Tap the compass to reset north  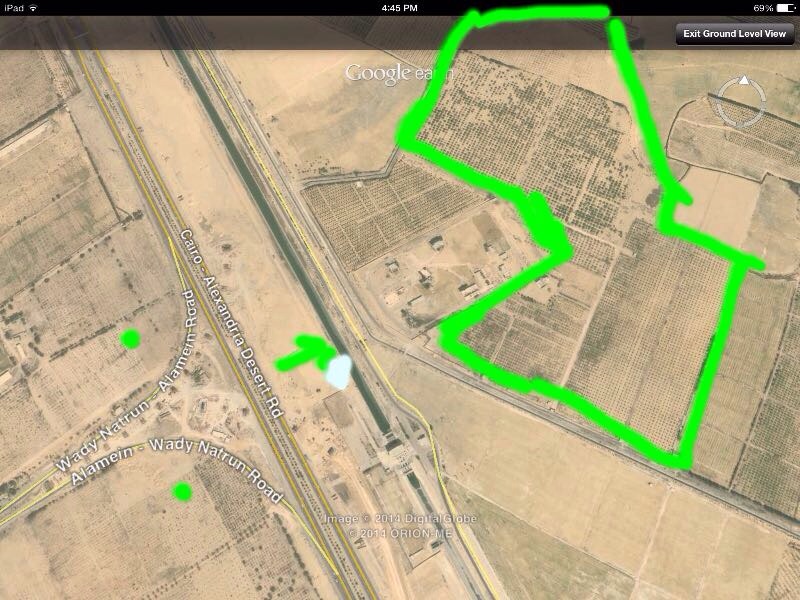click(x=742, y=99)
